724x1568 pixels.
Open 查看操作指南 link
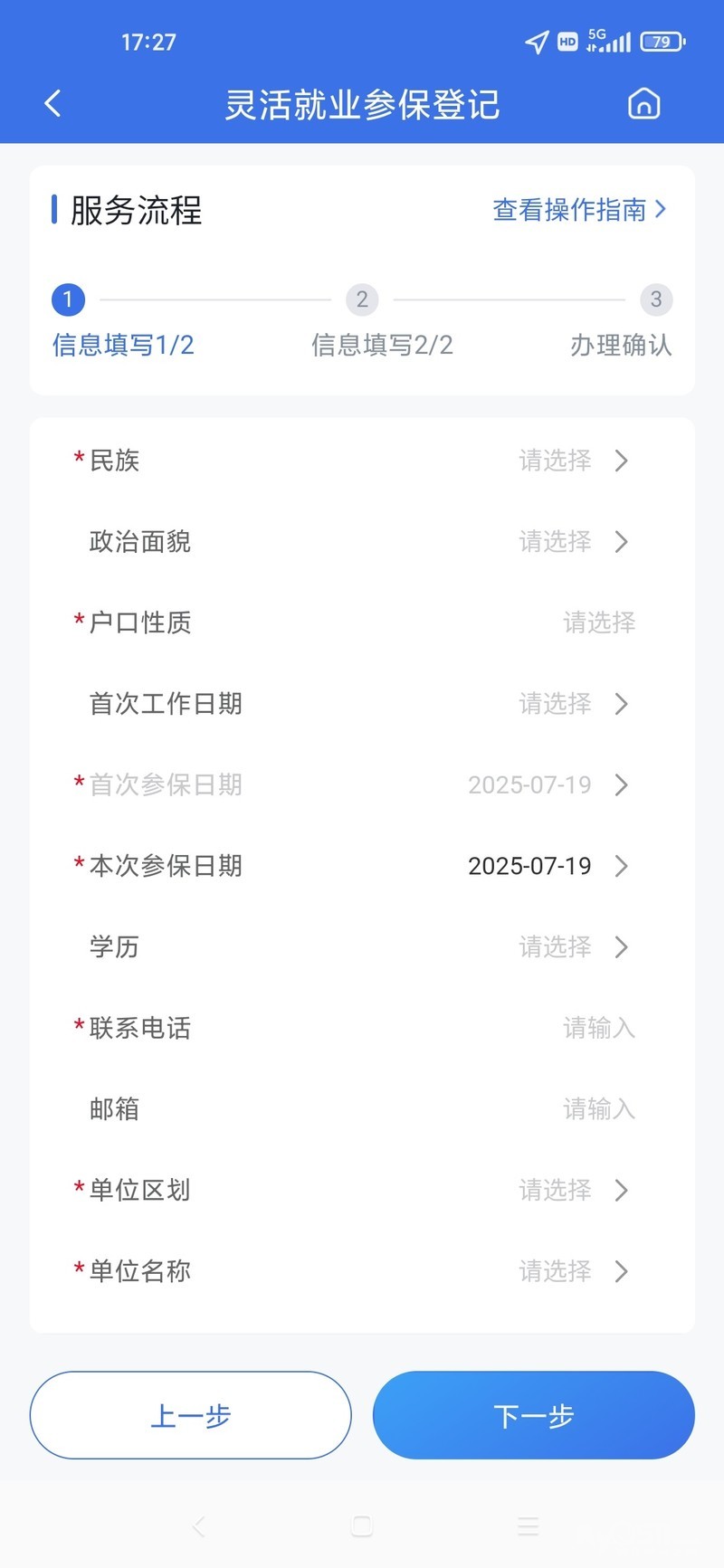(x=579, y=210)
